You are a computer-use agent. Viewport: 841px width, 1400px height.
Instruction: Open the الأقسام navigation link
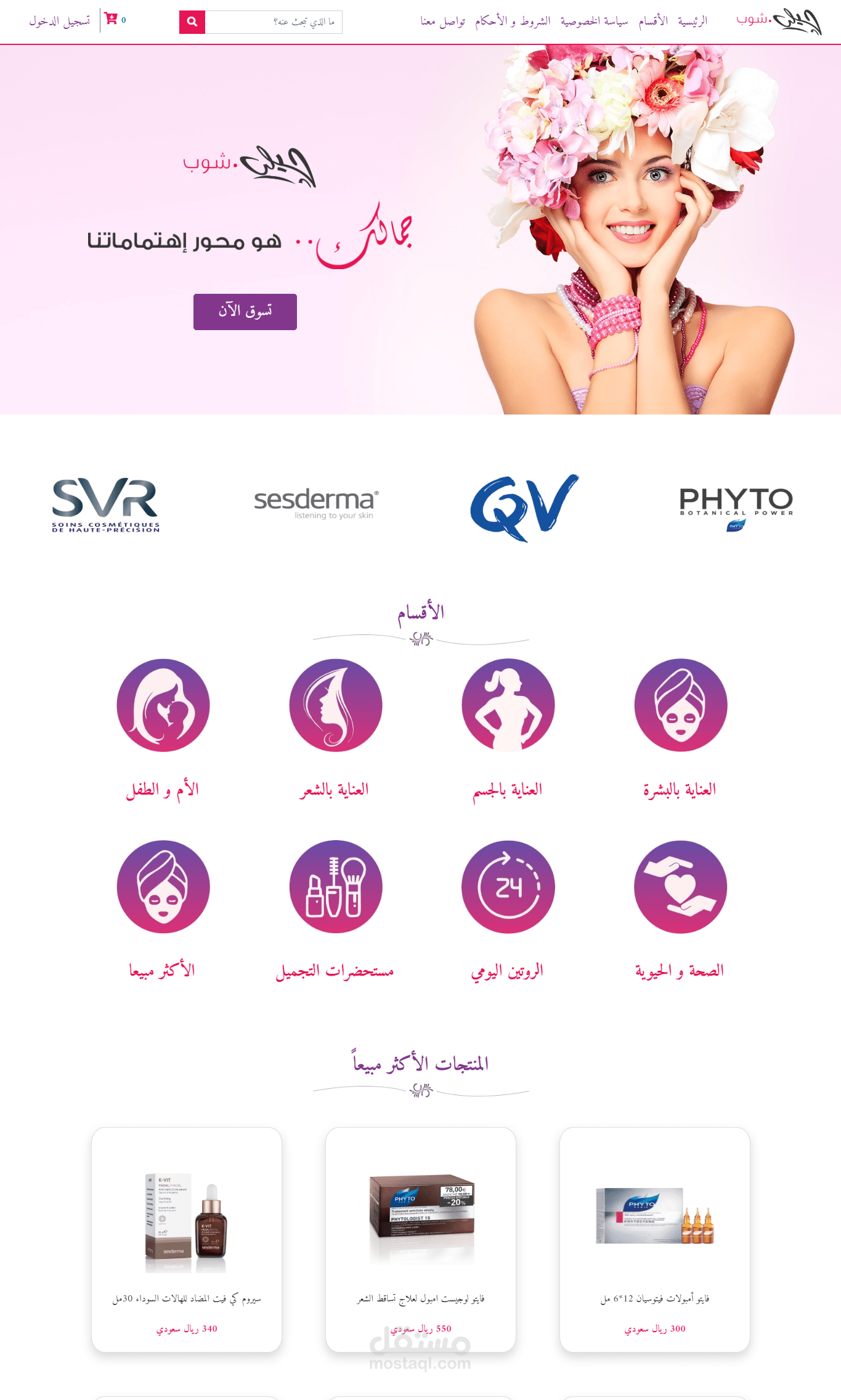point(653,22)
